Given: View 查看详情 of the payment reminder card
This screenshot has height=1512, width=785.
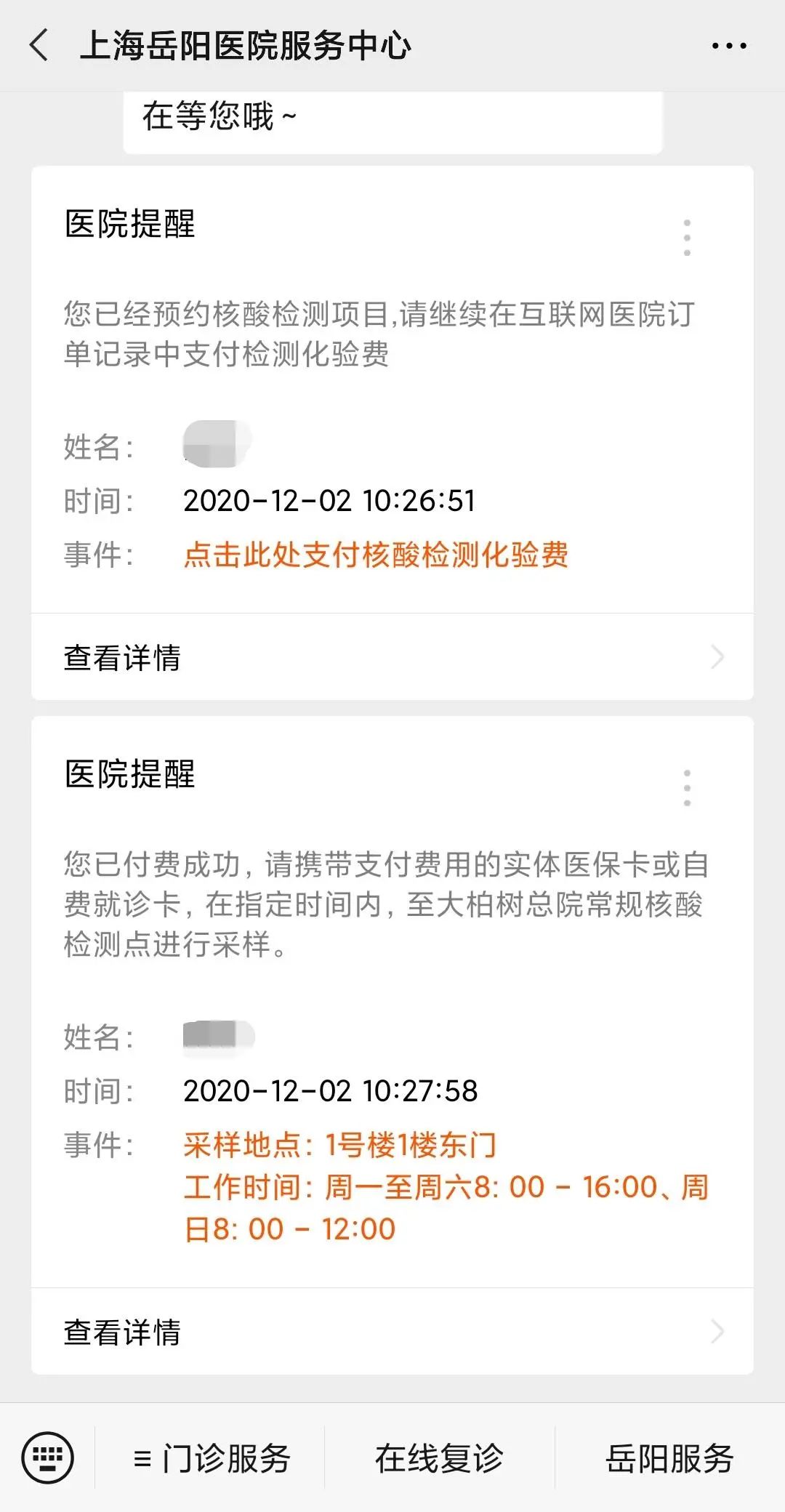Looking at the screenshot, I should 392,657.
